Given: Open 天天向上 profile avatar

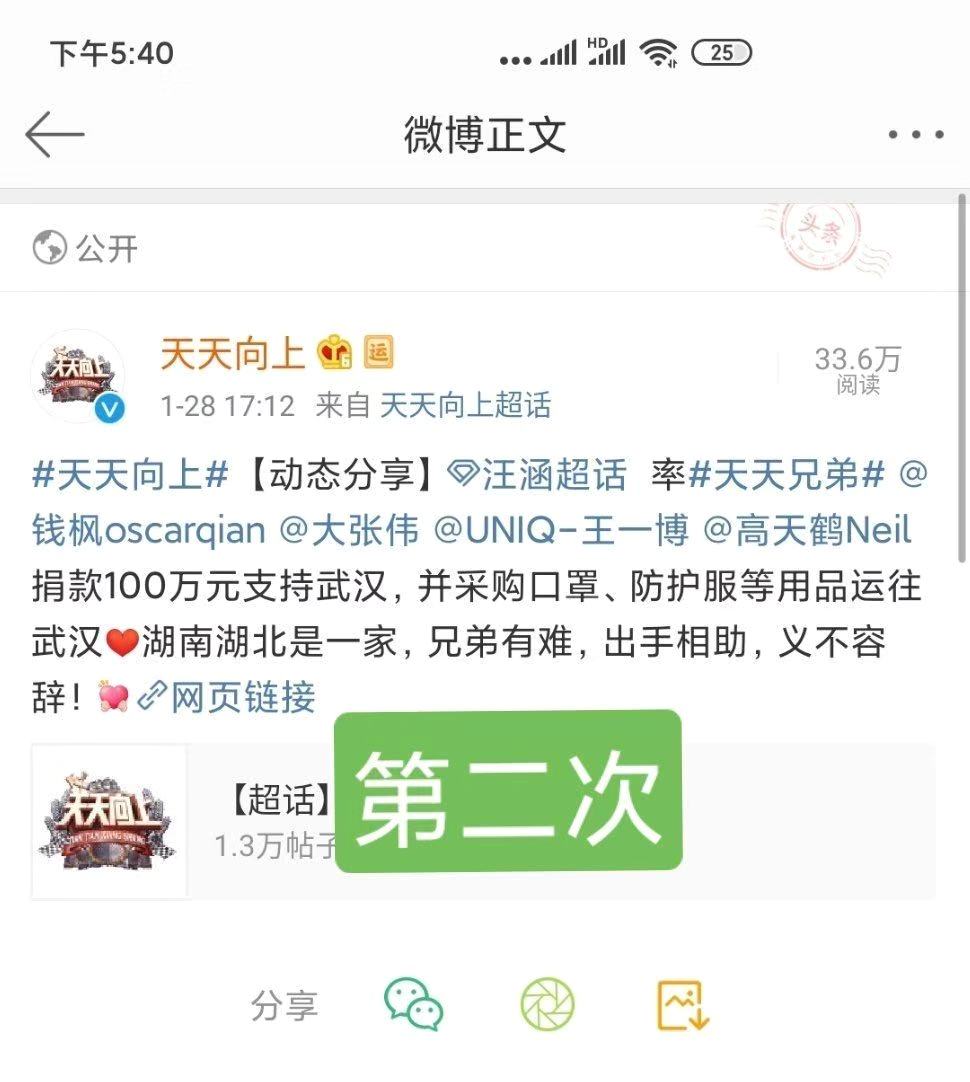Looking at the screenshot, I should [x=79, y=376].
